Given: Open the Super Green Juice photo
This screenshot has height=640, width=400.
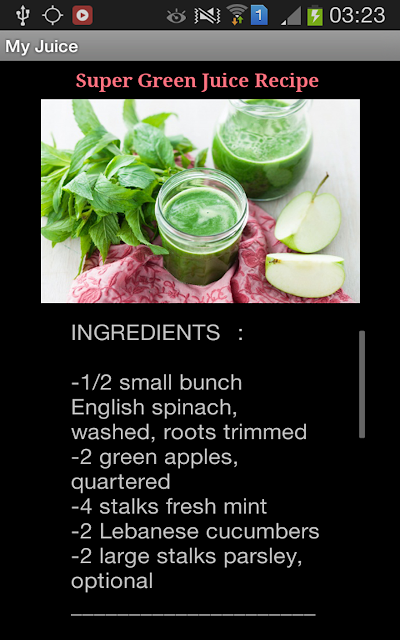Looking at the screenshot, I should coord(200,201).
